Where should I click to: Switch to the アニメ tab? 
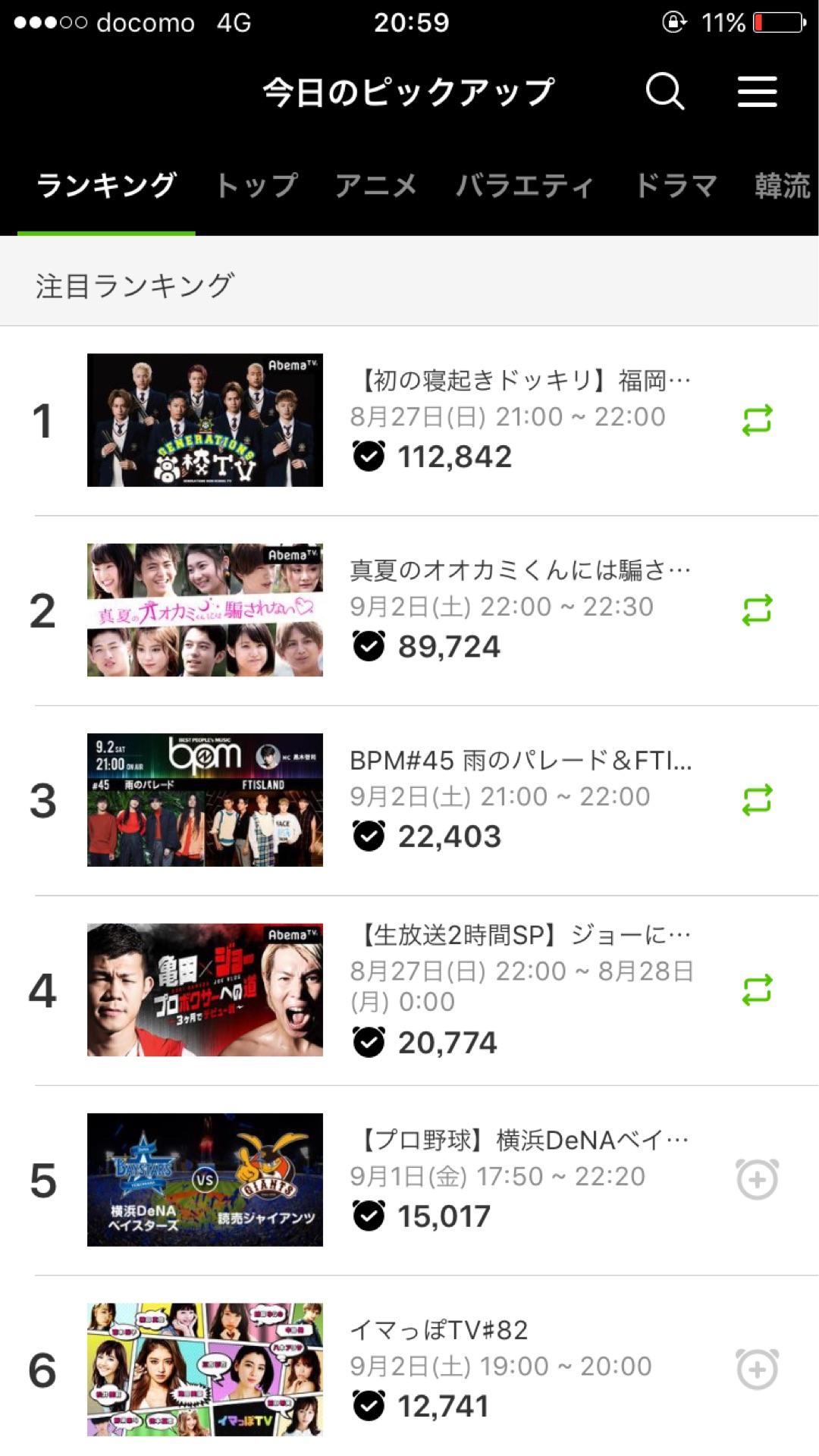pos(376,185)
